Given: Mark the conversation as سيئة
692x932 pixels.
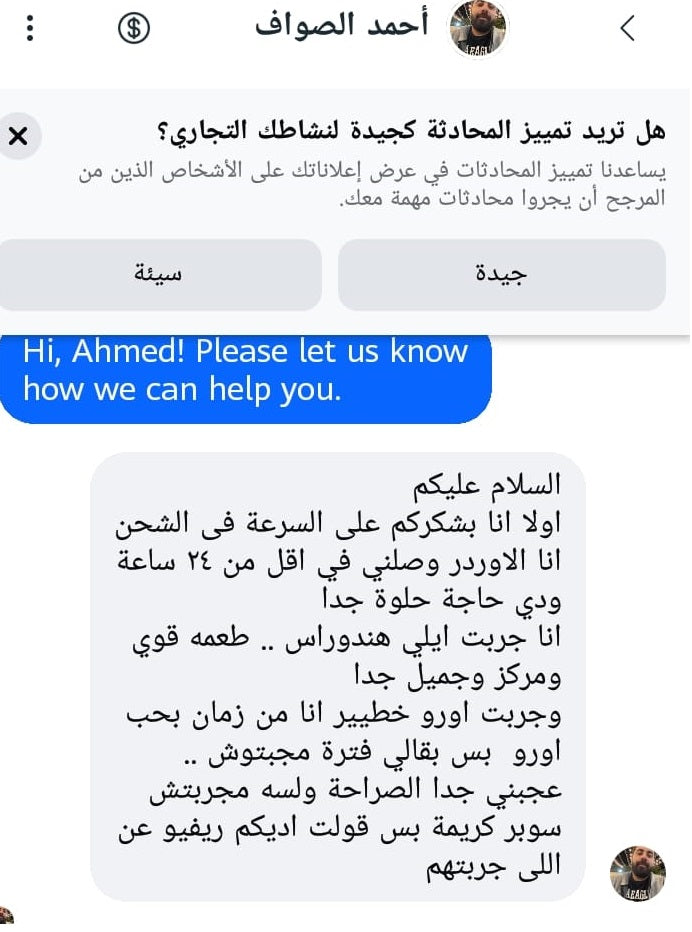Looking at the screenshot, I should tap(159, 275).
